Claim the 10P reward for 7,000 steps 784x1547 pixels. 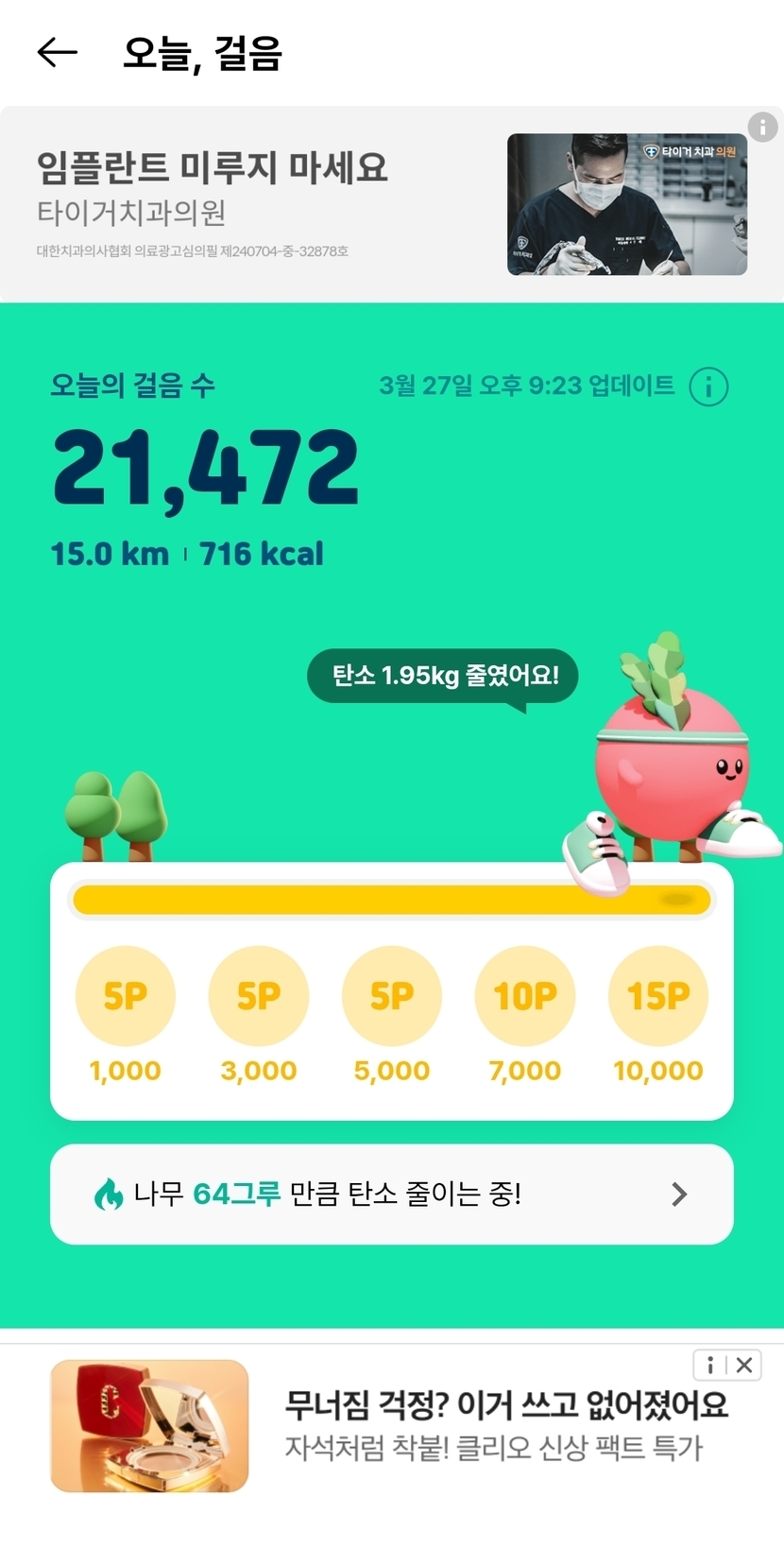click(525, 996)
